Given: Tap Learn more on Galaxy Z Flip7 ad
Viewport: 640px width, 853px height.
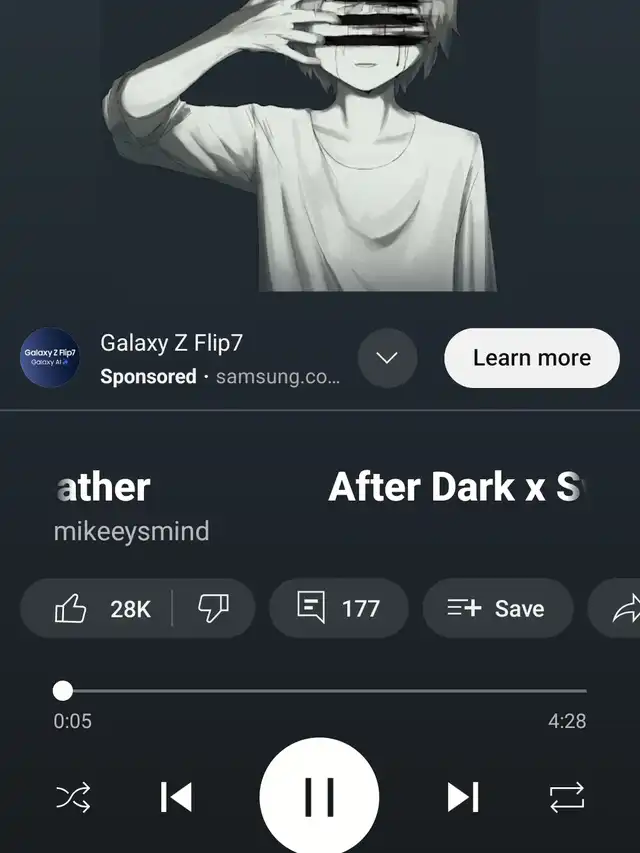Looking at the screenshot, I should (x=531, y=358).
